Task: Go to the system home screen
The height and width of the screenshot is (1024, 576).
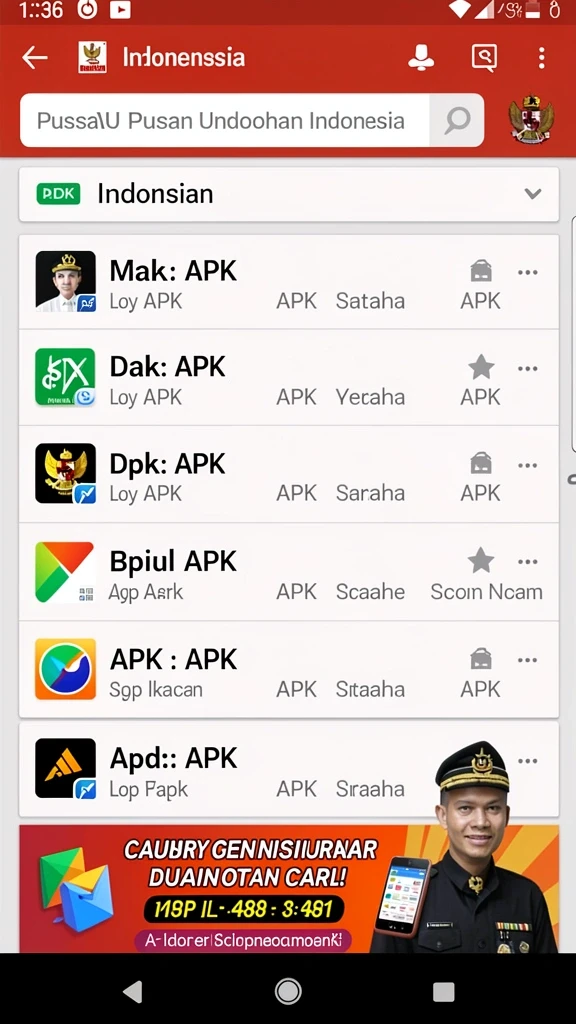Action: tap(288, 991)
